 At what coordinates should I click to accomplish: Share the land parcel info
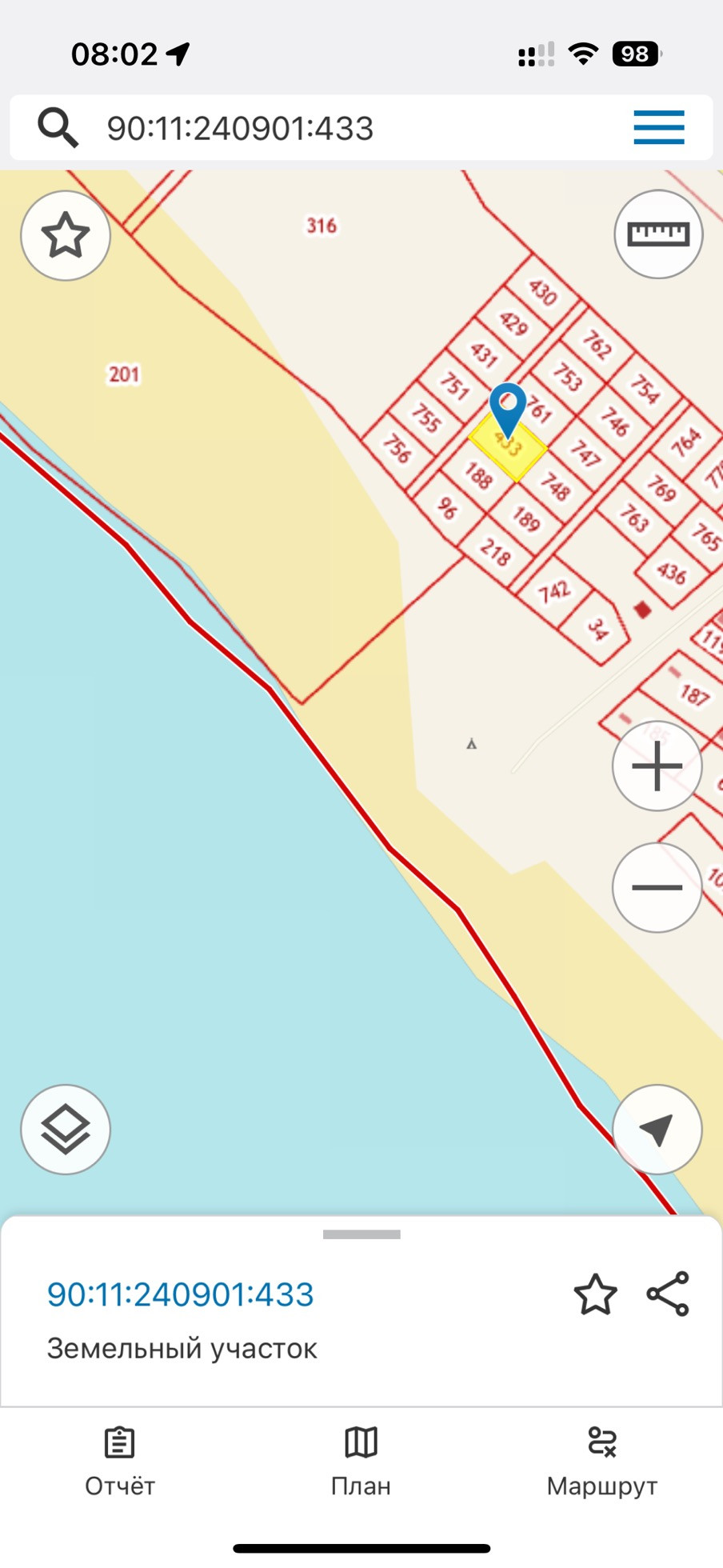tap(668, 1294)
